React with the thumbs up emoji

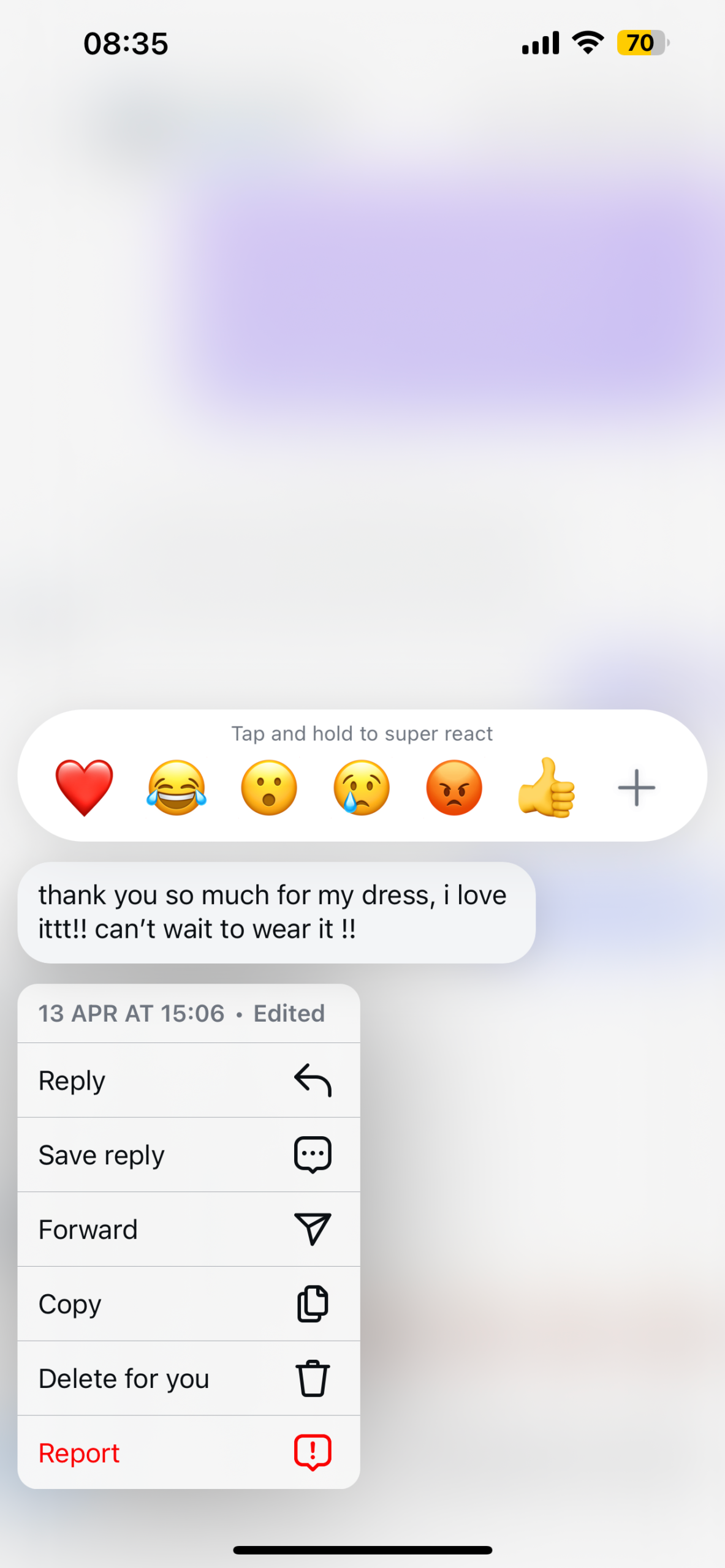(x=546, y=788)
